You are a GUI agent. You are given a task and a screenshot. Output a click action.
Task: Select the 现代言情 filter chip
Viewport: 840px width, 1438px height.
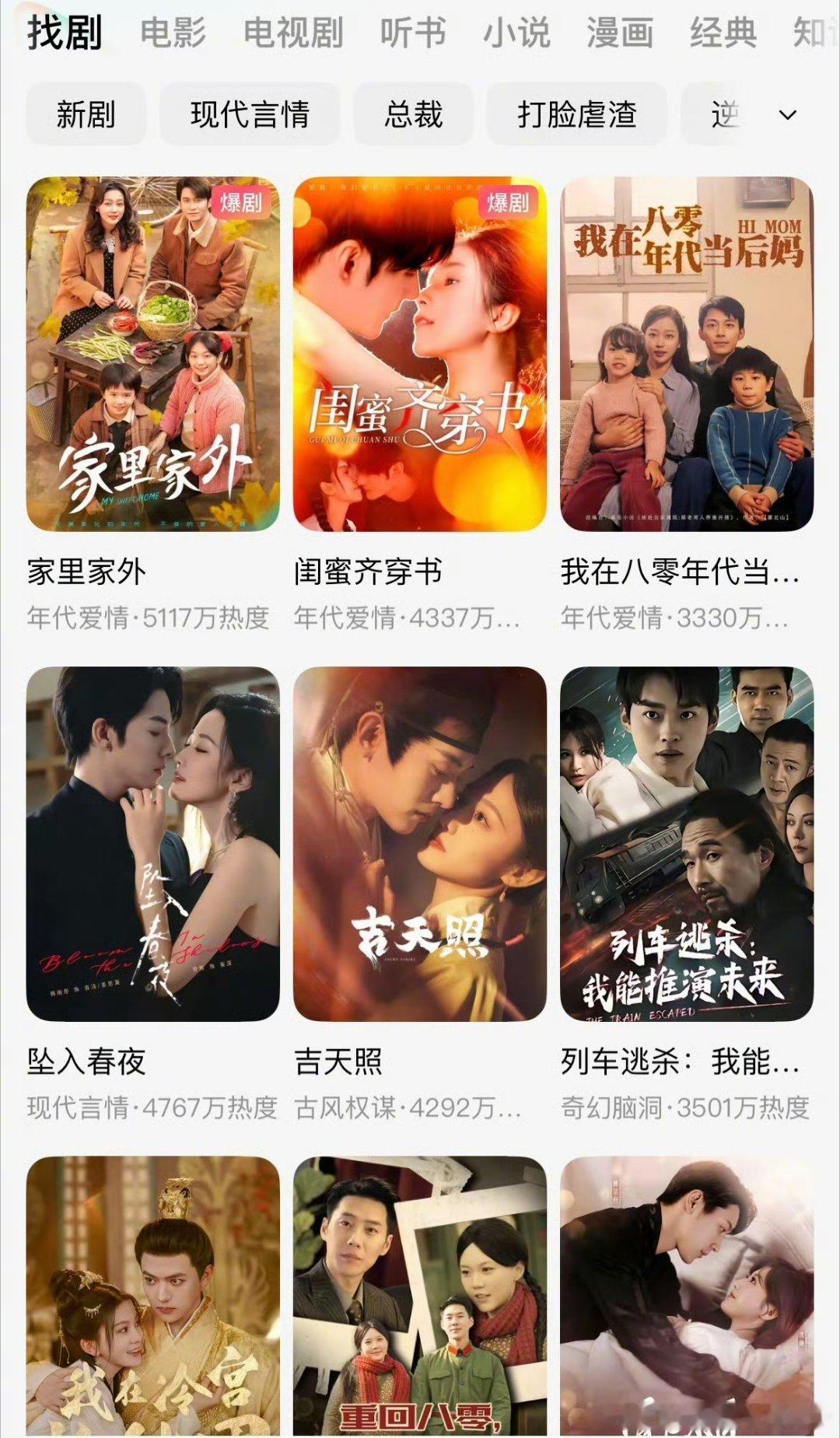coord(250,114)
